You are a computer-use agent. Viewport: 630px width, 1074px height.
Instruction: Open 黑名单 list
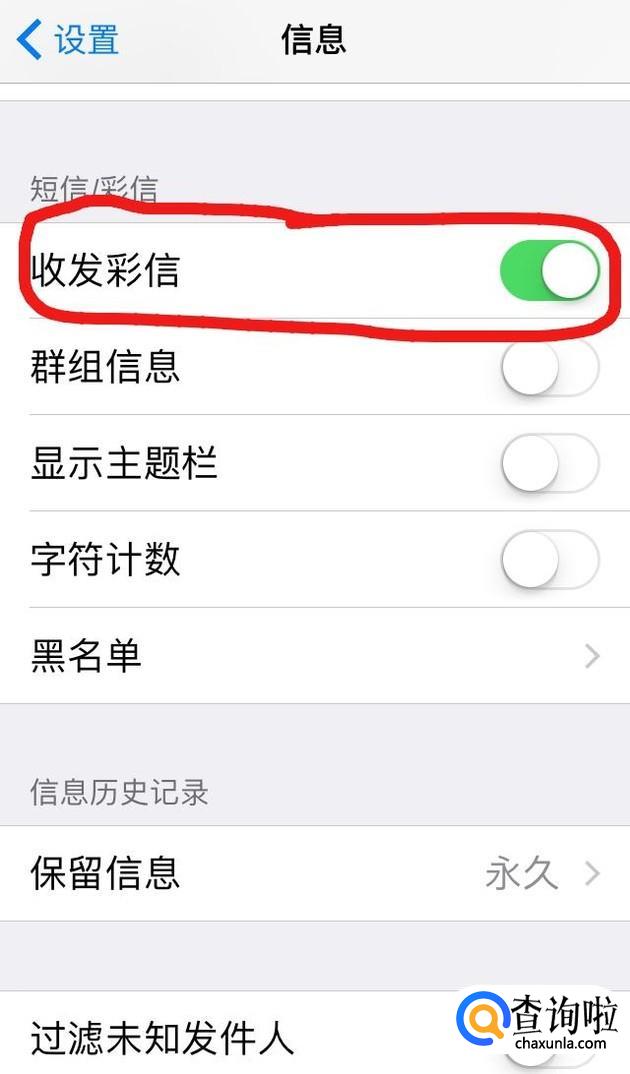point(315,656)
